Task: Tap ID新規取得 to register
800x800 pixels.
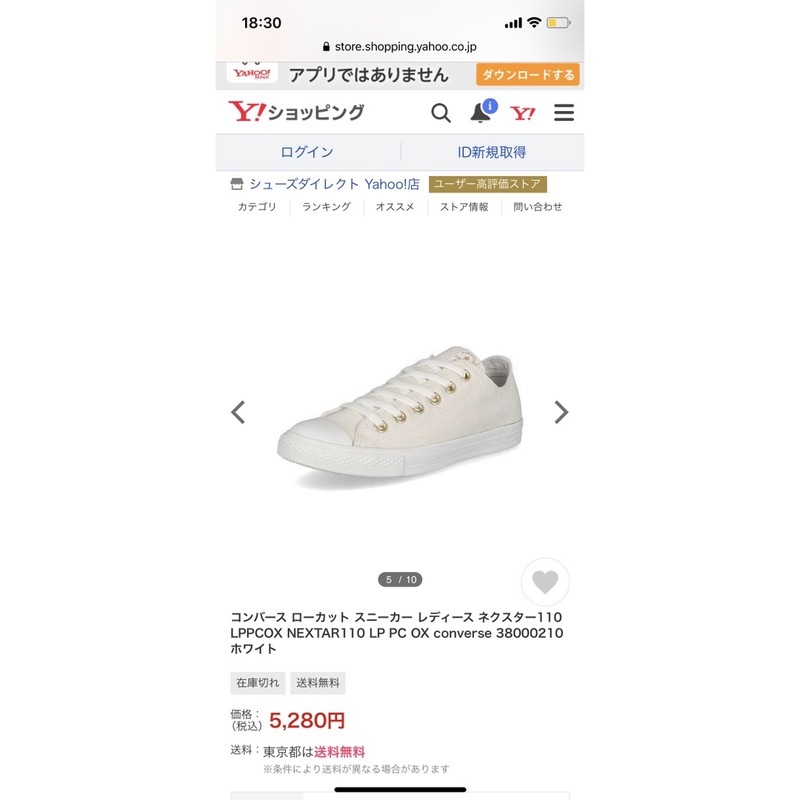Action: [x=492, y=152]
